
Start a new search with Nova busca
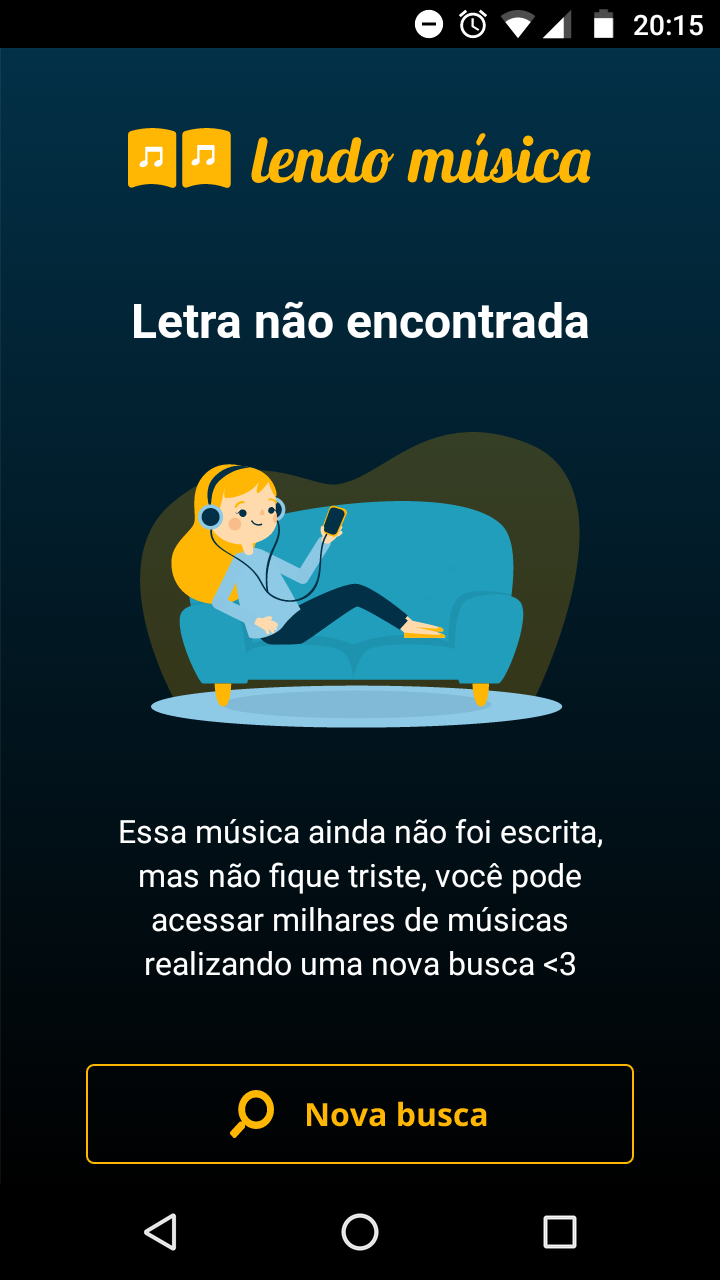[x=360, y=1114]
